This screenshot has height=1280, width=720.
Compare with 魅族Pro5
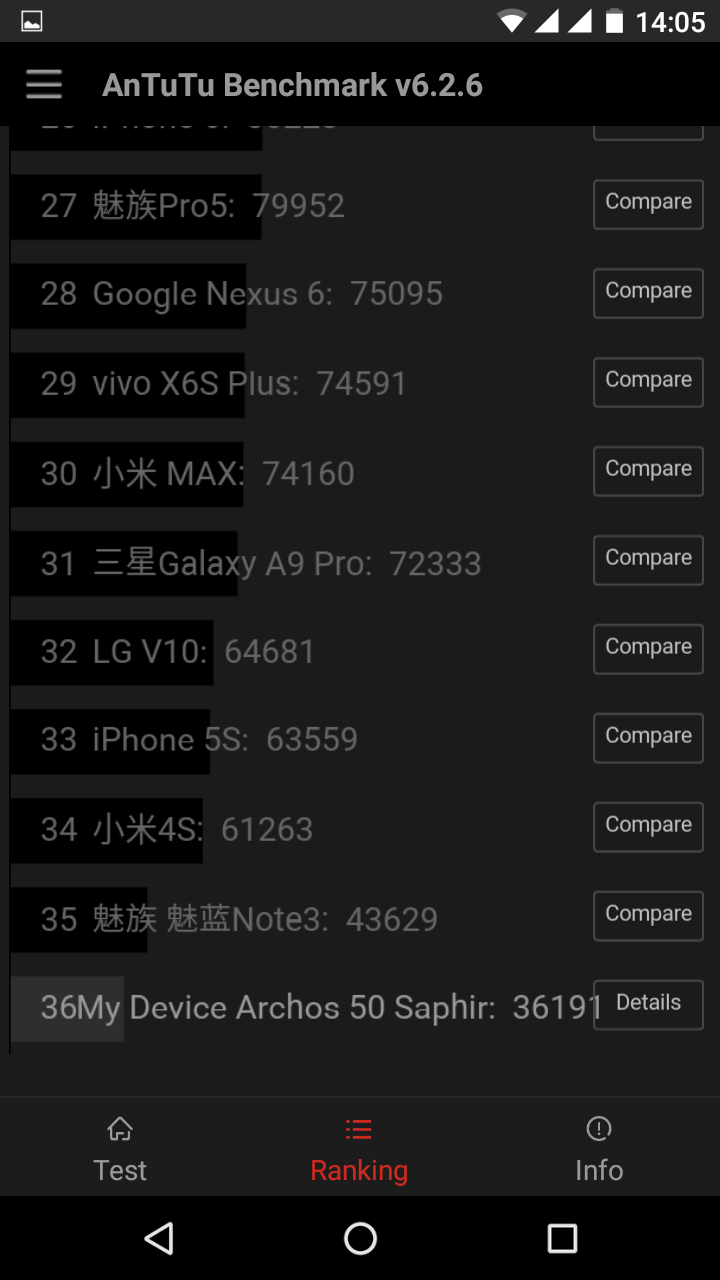coord(648,204)
